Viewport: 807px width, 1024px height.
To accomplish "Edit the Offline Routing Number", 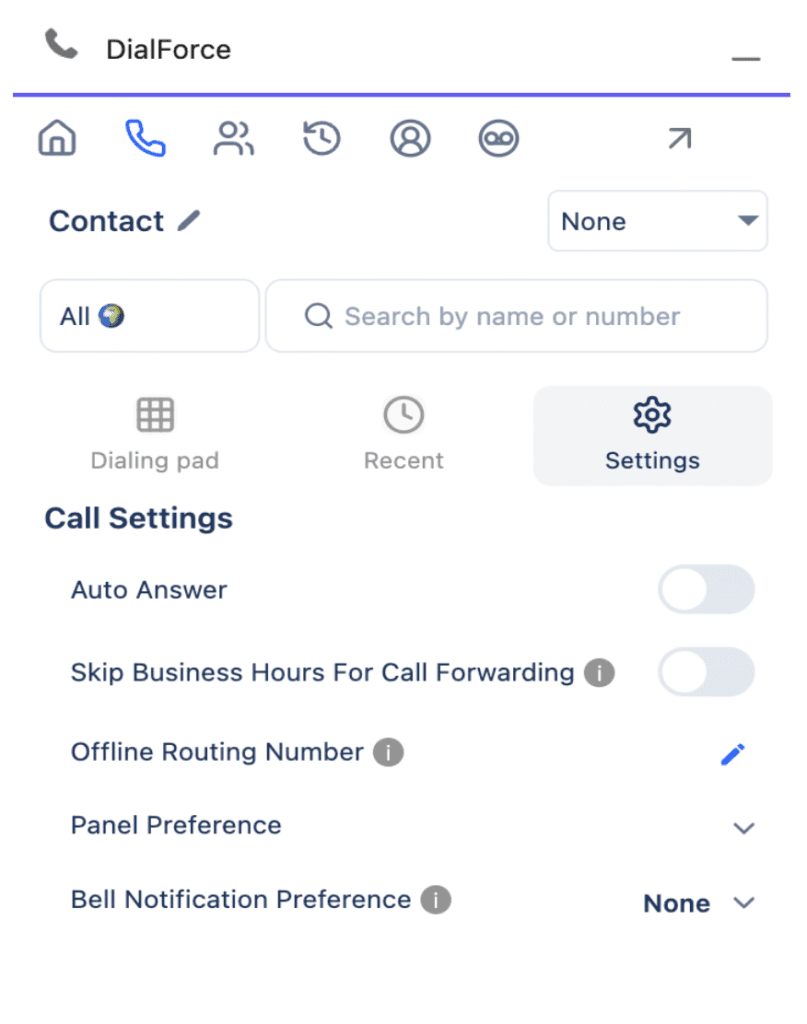I will tap(733, 754).
